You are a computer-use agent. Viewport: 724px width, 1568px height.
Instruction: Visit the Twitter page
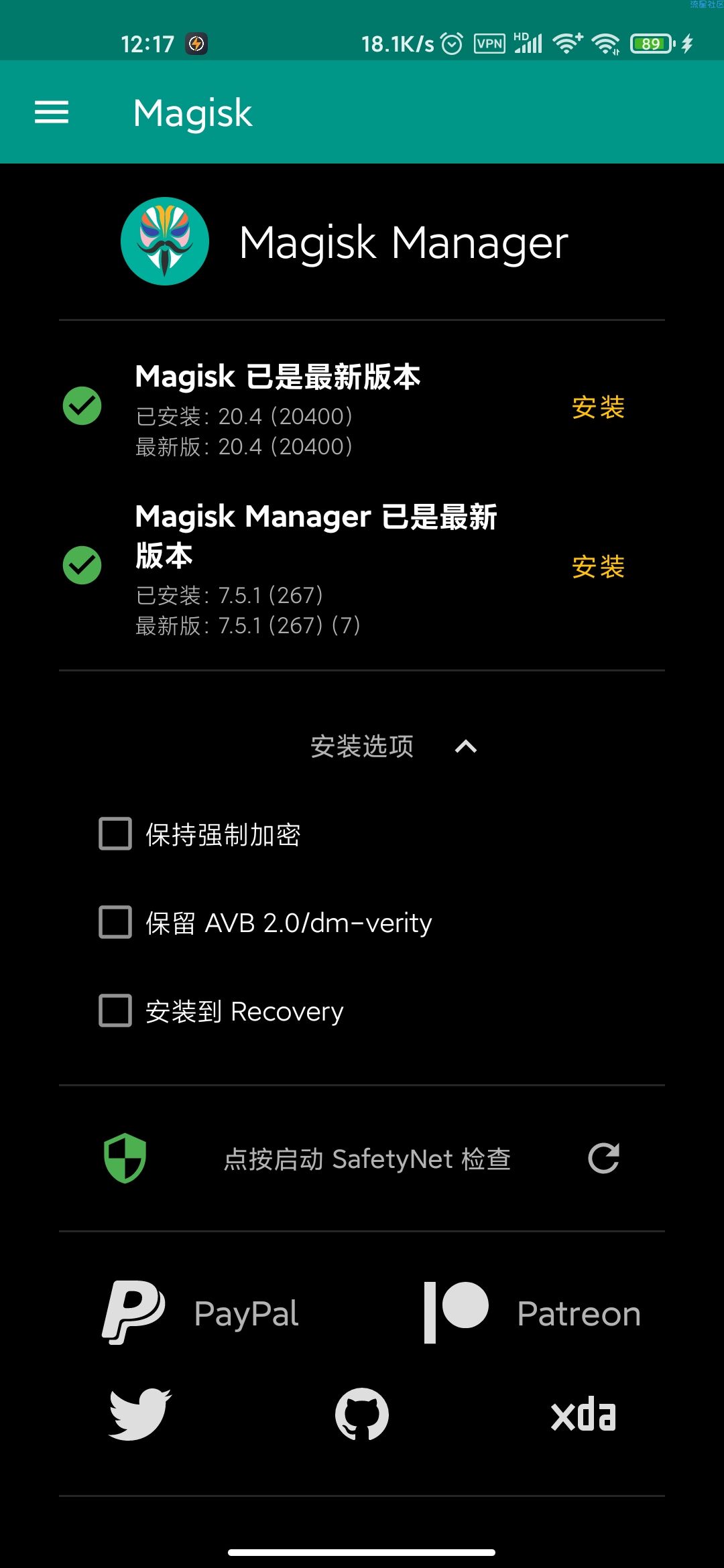pyautogui.click(x=140, y=1415)
